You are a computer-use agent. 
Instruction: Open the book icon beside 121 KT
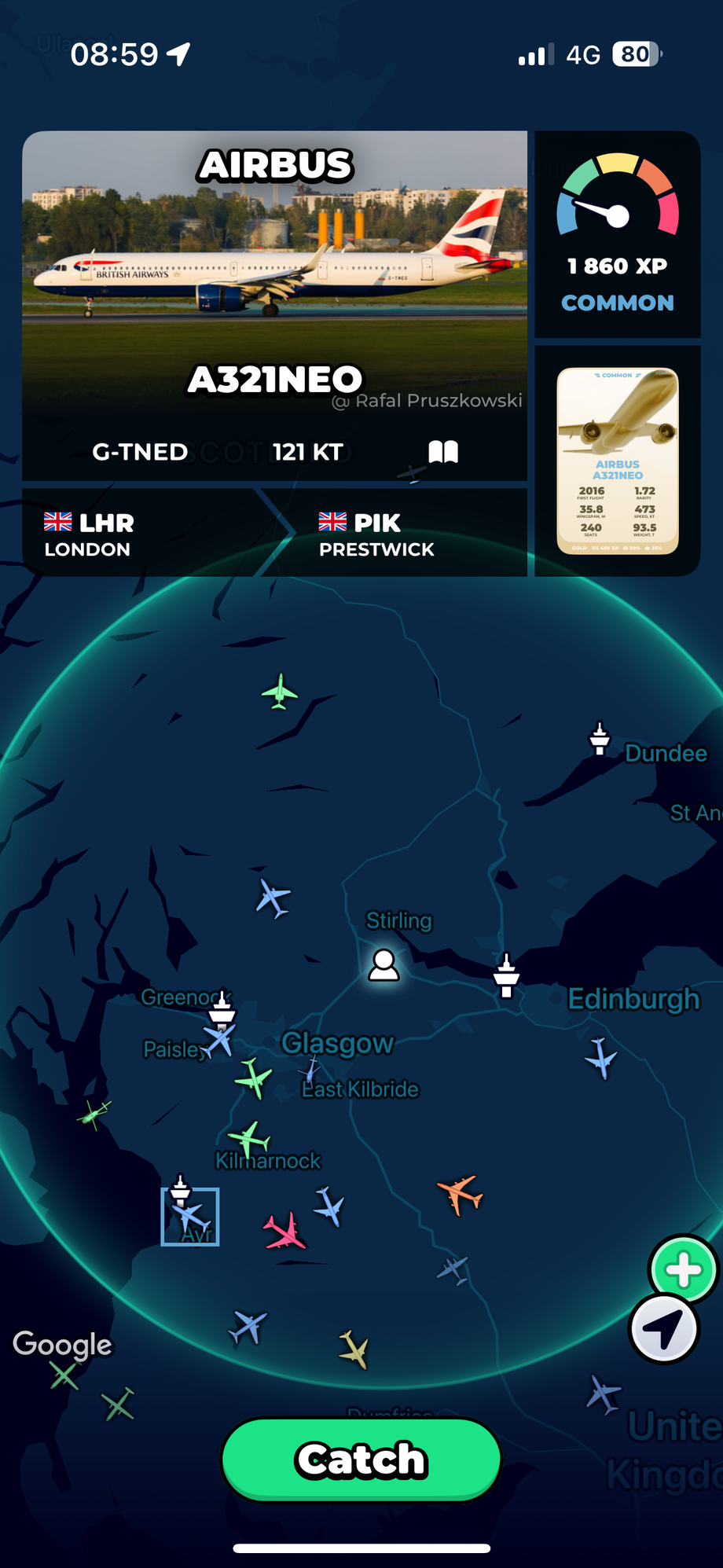click(x=443, y=452)
